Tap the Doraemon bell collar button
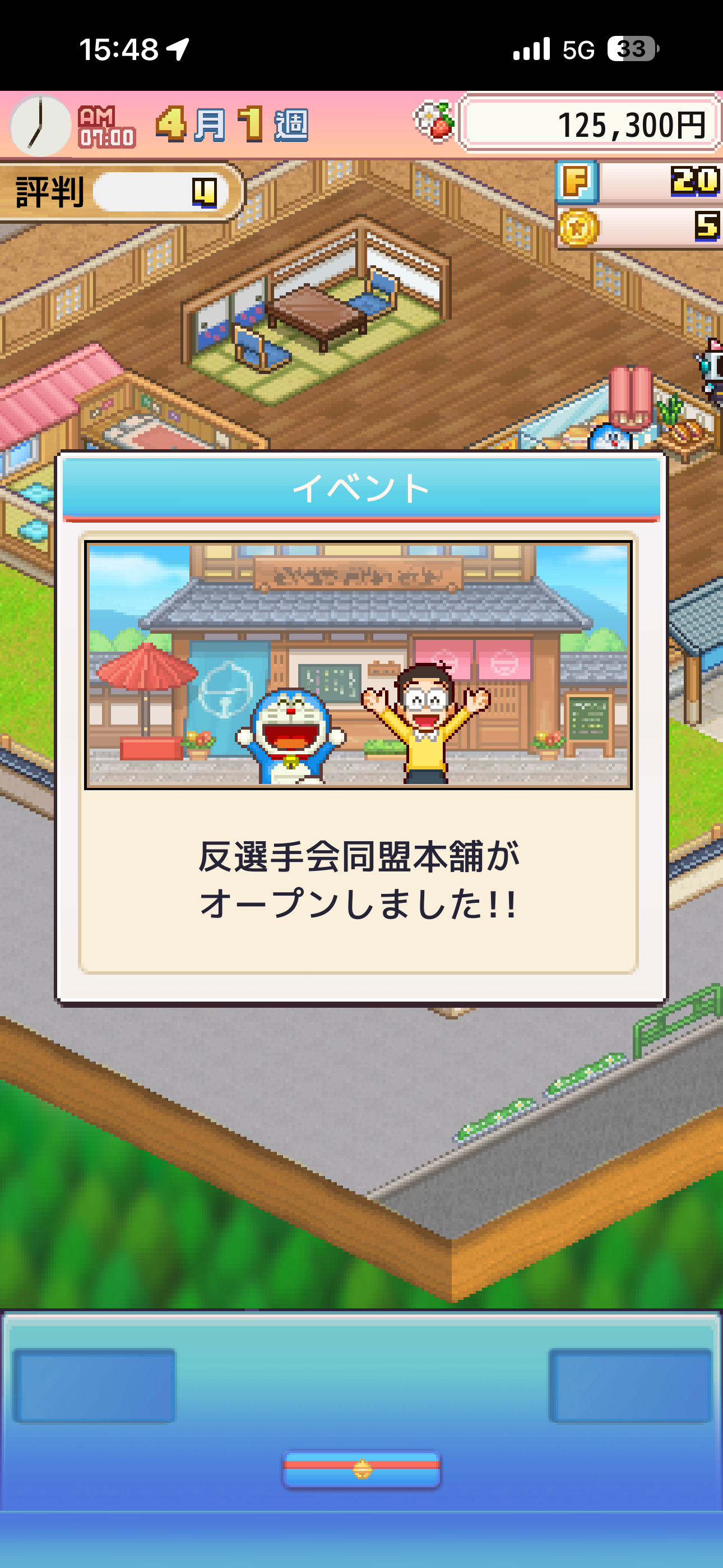The image size is (723, 1568). 361,1469
